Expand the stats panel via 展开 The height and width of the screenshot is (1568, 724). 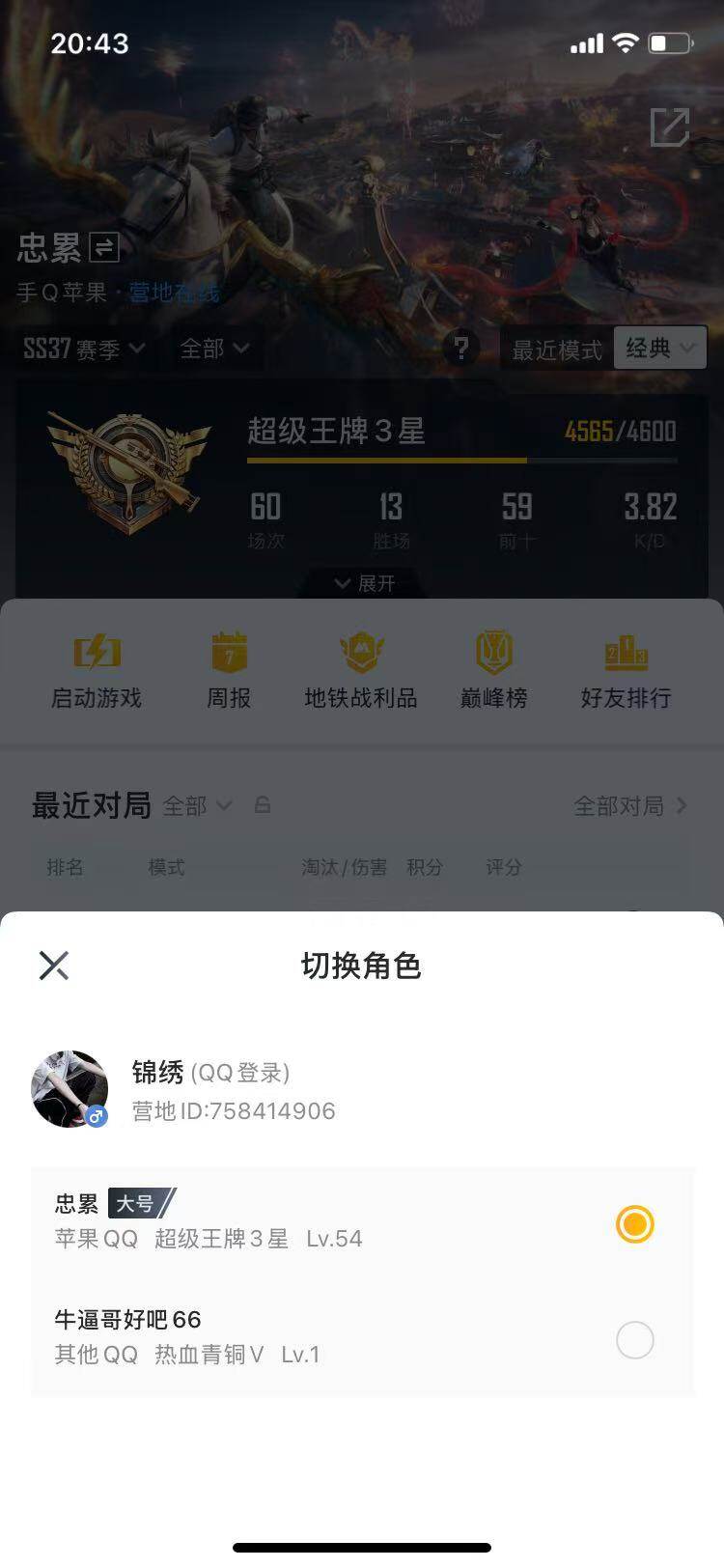(x=362, y=583)
